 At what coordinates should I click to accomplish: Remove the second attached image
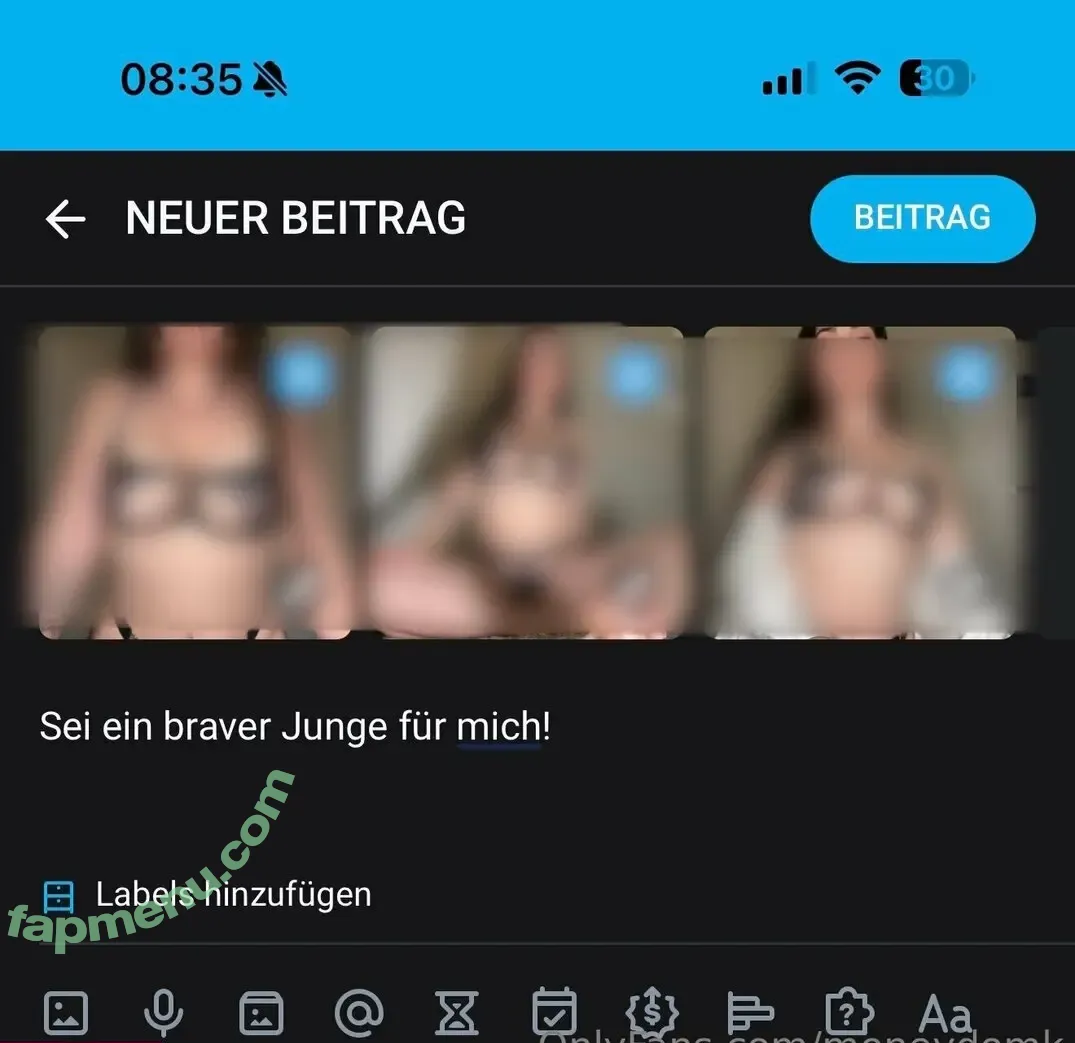tap(636, 376)
